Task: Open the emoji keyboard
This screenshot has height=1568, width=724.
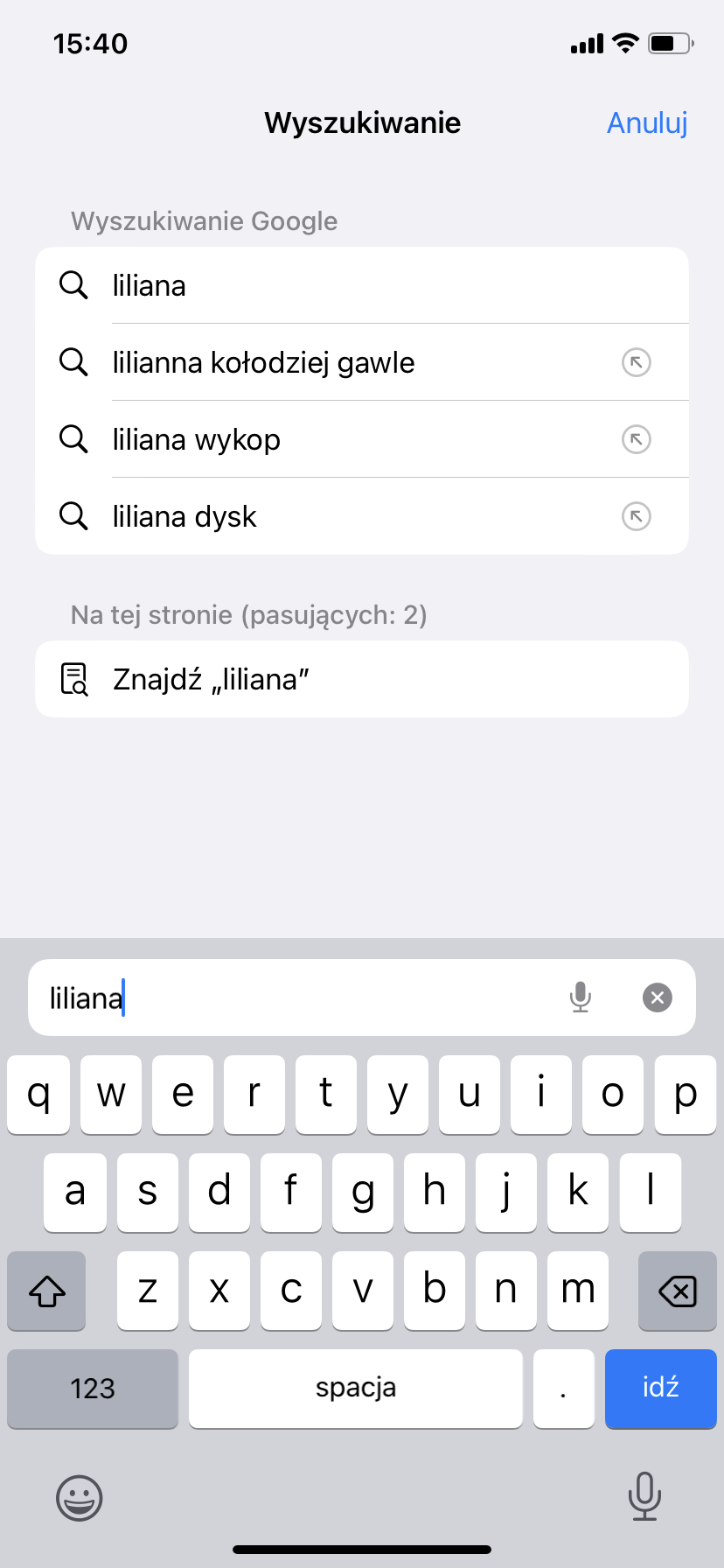Action: (80, 1498)
